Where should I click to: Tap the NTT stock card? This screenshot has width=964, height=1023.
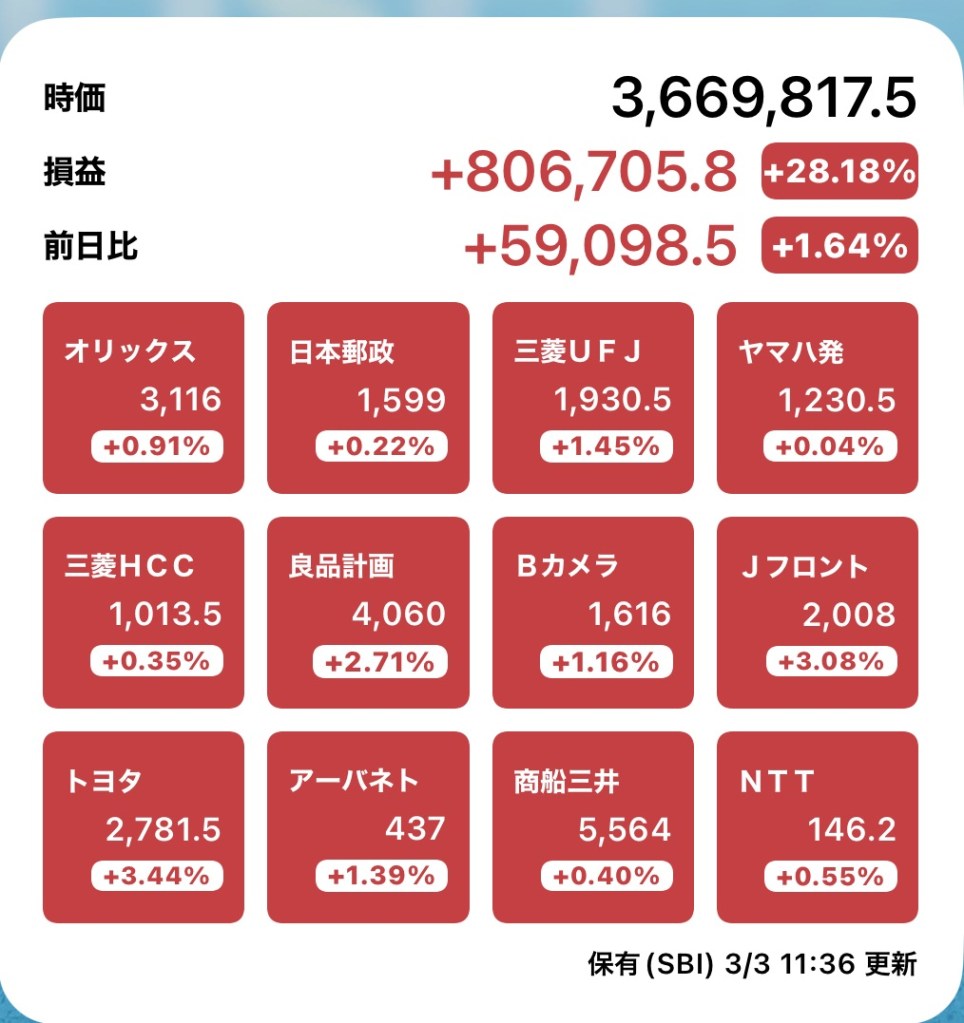pyautogui.click(x=817, y=827)
